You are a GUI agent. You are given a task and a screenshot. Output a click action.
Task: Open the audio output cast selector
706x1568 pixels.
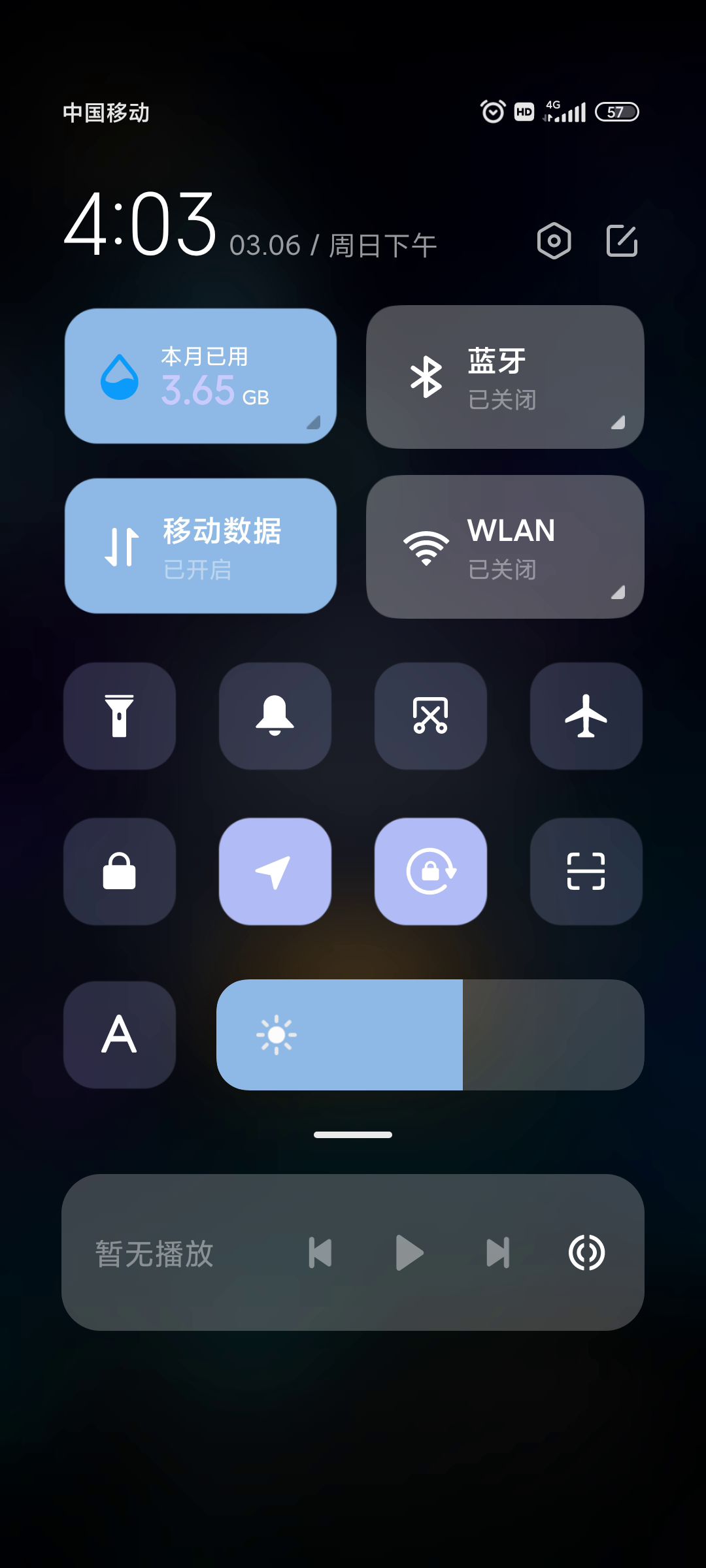point(586,1253)
